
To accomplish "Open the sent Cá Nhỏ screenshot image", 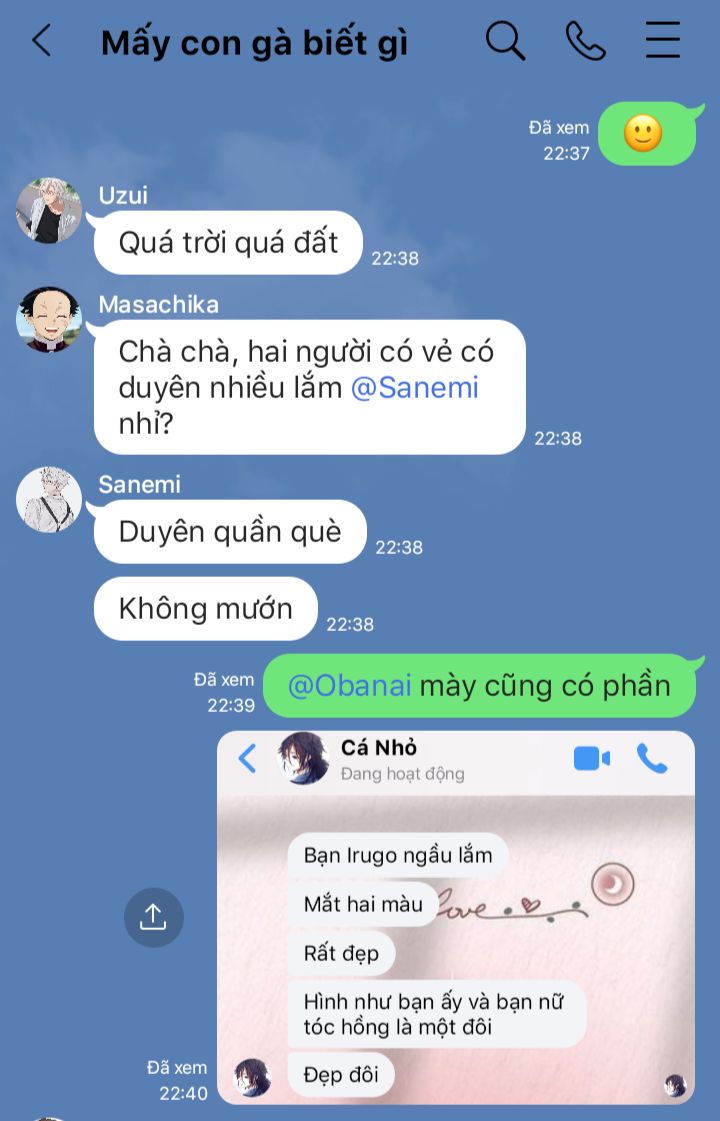I will tap(456, 917).
